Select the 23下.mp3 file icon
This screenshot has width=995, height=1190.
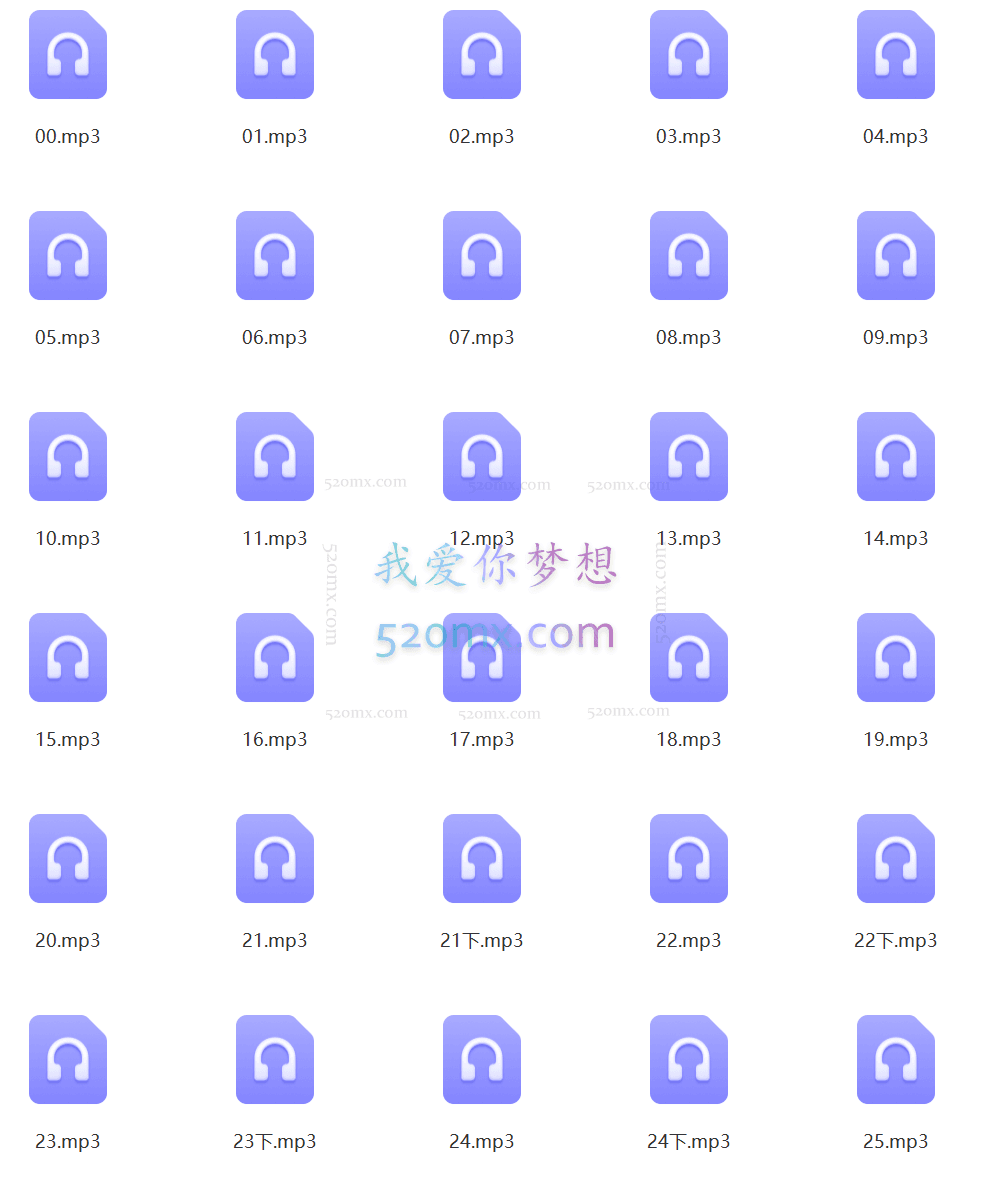click(274, 1060)
